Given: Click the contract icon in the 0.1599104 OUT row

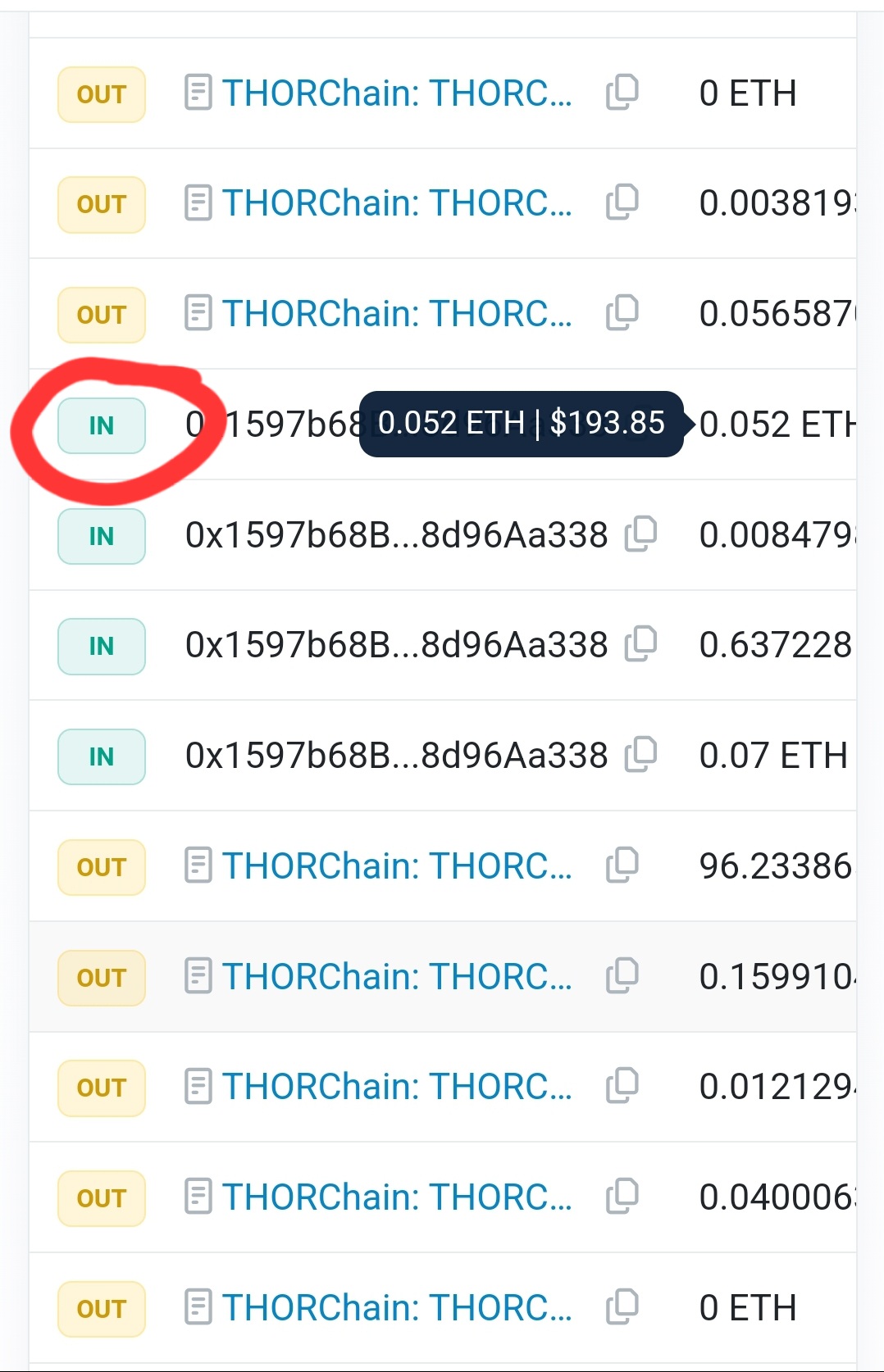Looking at the screenshot, I should [x=198, y=976].
